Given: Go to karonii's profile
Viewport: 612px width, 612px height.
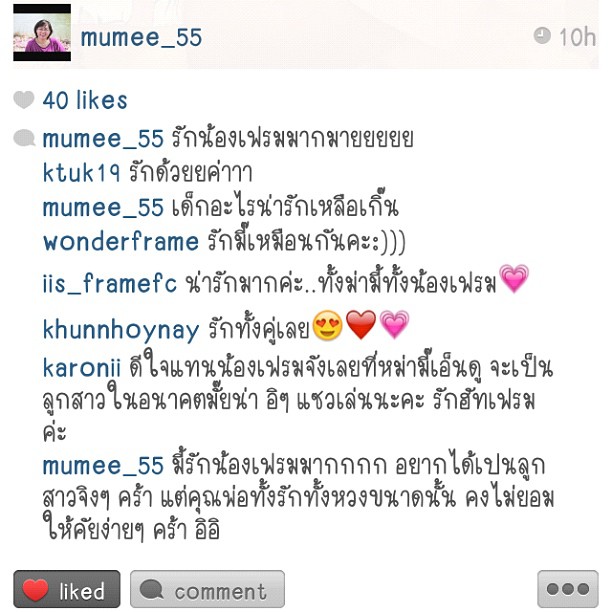Looking at the screenshot, I should 83,367.
